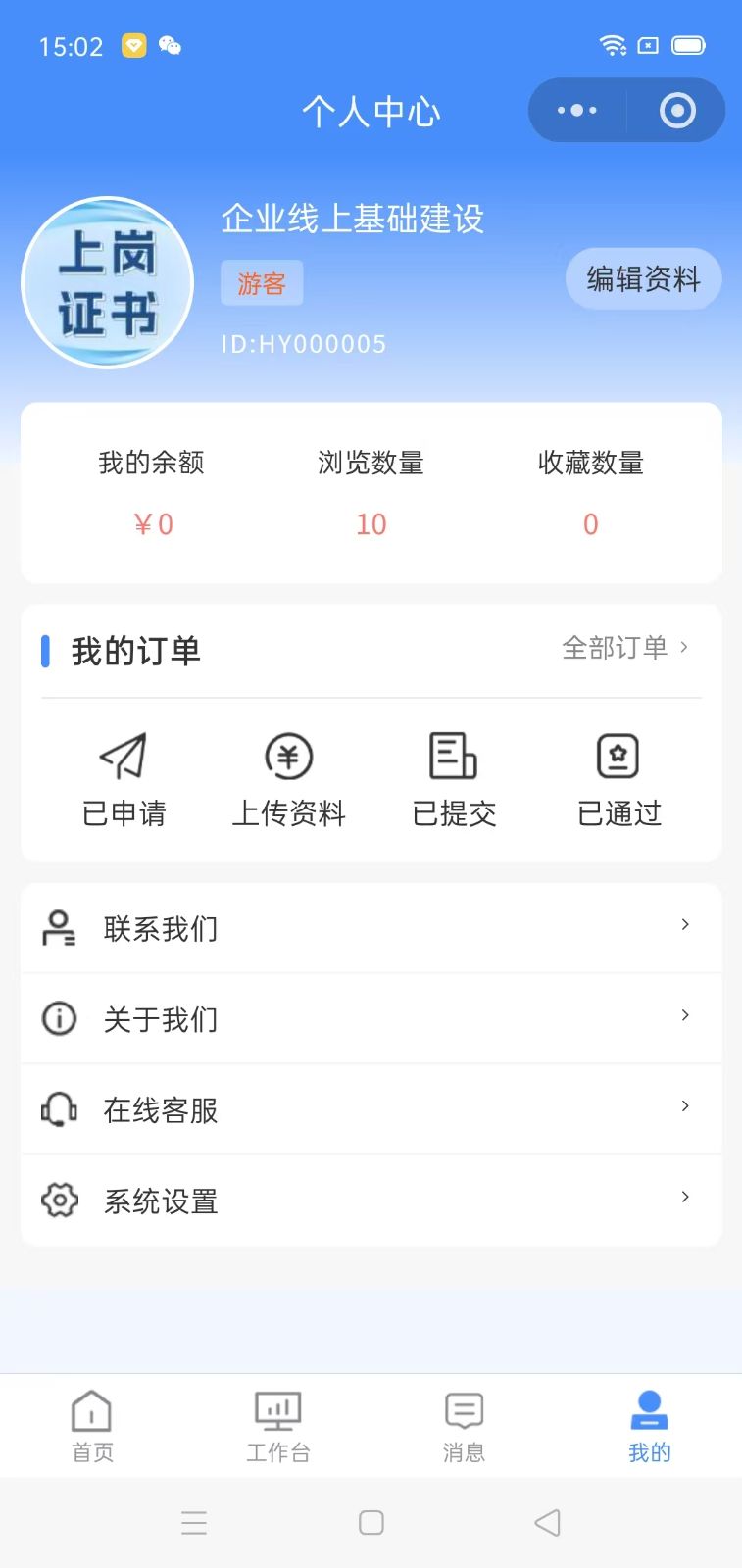
Task: Open 系统设置 system settings
Action: [371, 1200]
